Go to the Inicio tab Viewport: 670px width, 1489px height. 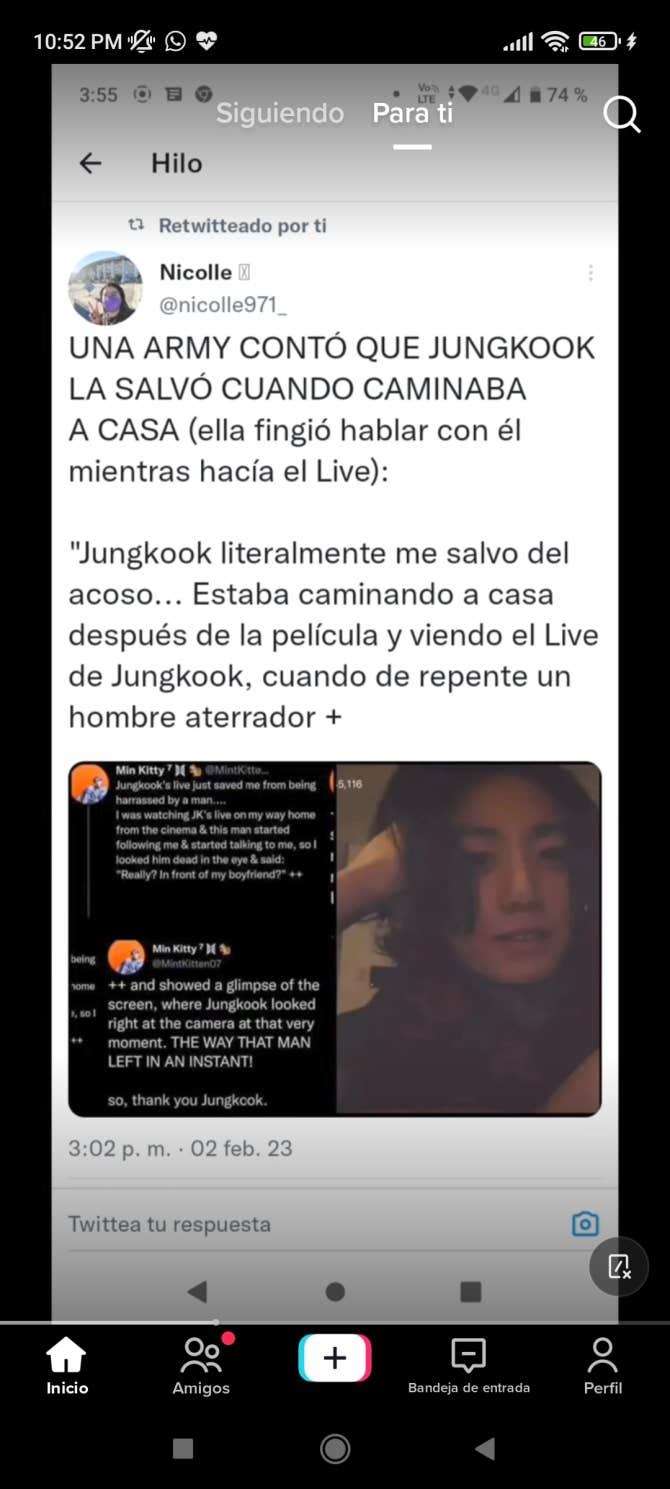click(x=67, y=1365)
